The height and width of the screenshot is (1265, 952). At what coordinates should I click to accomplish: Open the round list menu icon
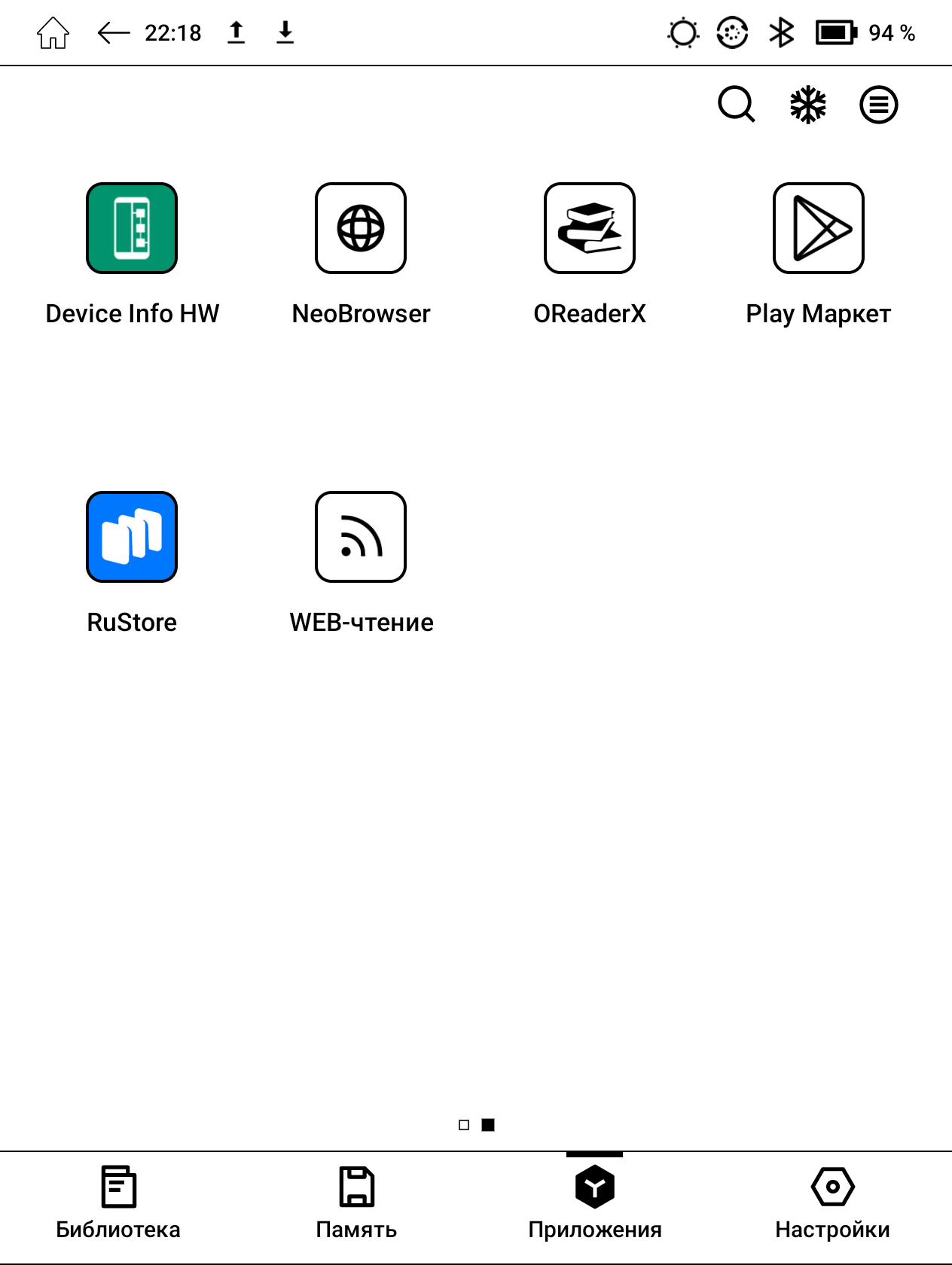(x=878, y=105)
